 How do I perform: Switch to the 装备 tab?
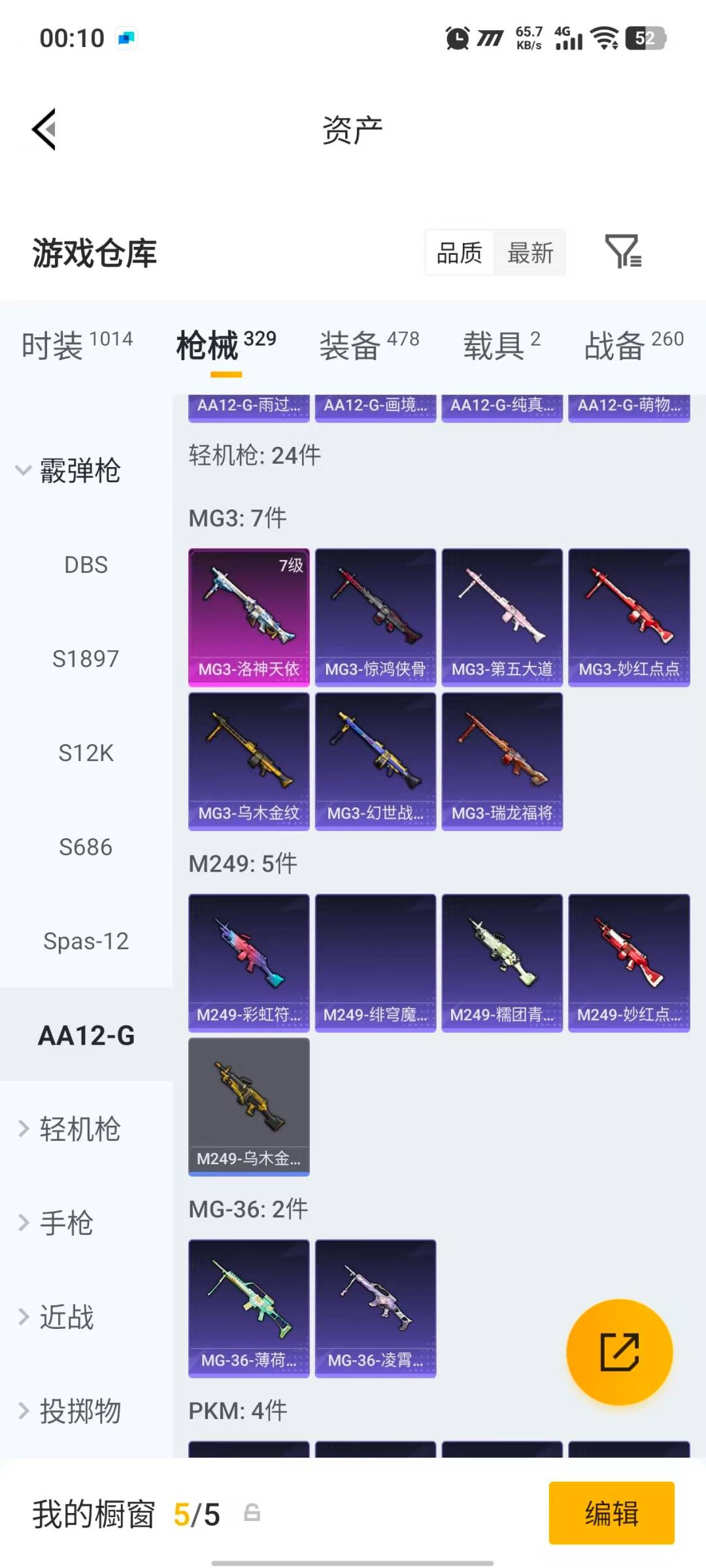[x=369, y=344]
